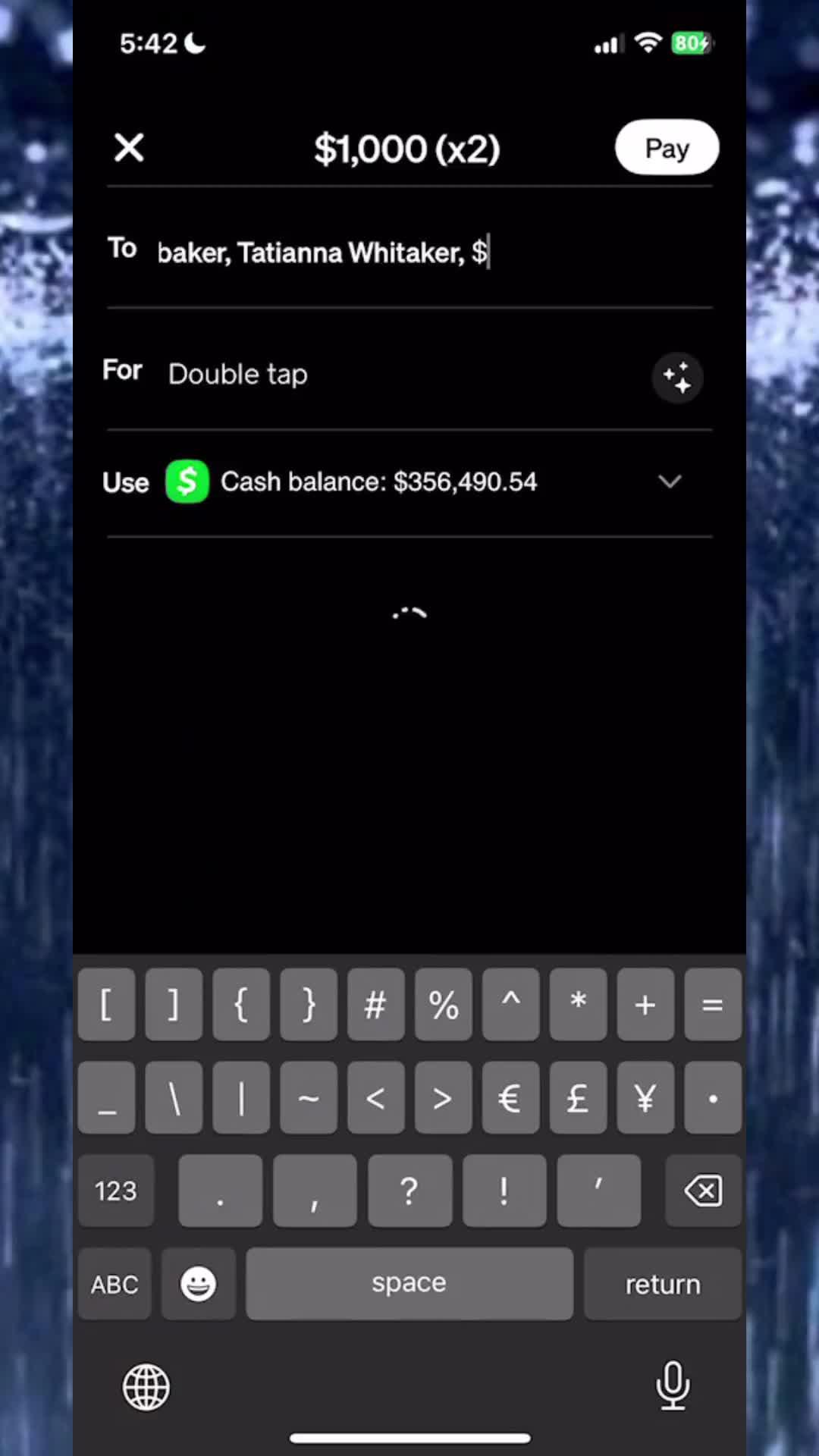819x1456 pixels.
Task: Close the payment screen with X
Action: [x=129, y=147]
